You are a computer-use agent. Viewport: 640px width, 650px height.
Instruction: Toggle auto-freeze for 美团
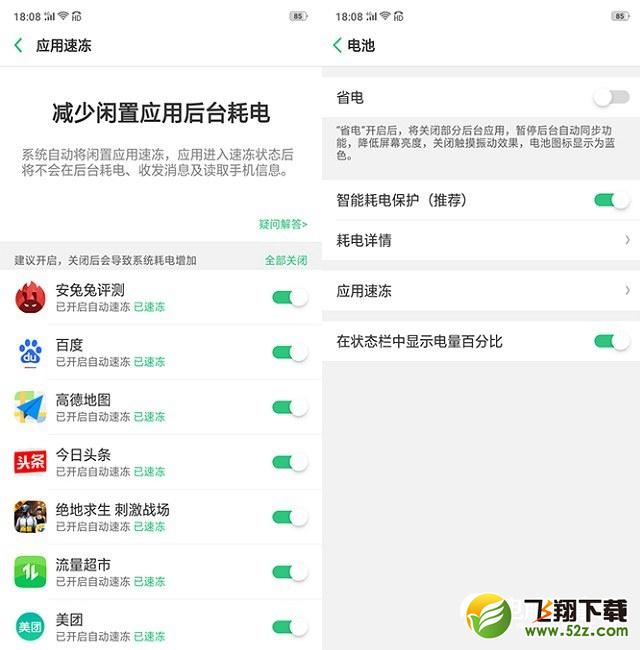tap(289, 627)
